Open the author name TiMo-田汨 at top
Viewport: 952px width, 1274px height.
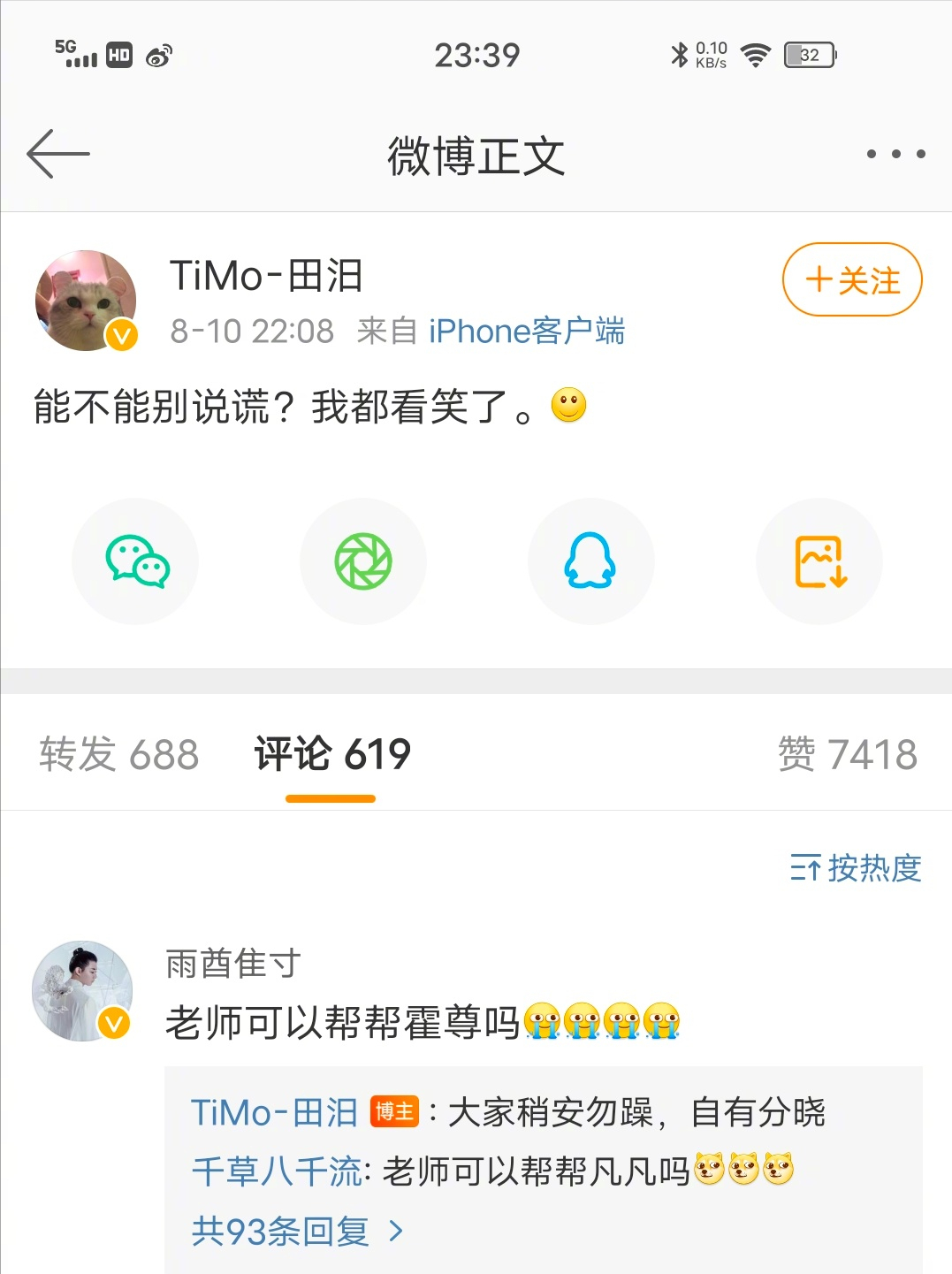click(265, 276)
